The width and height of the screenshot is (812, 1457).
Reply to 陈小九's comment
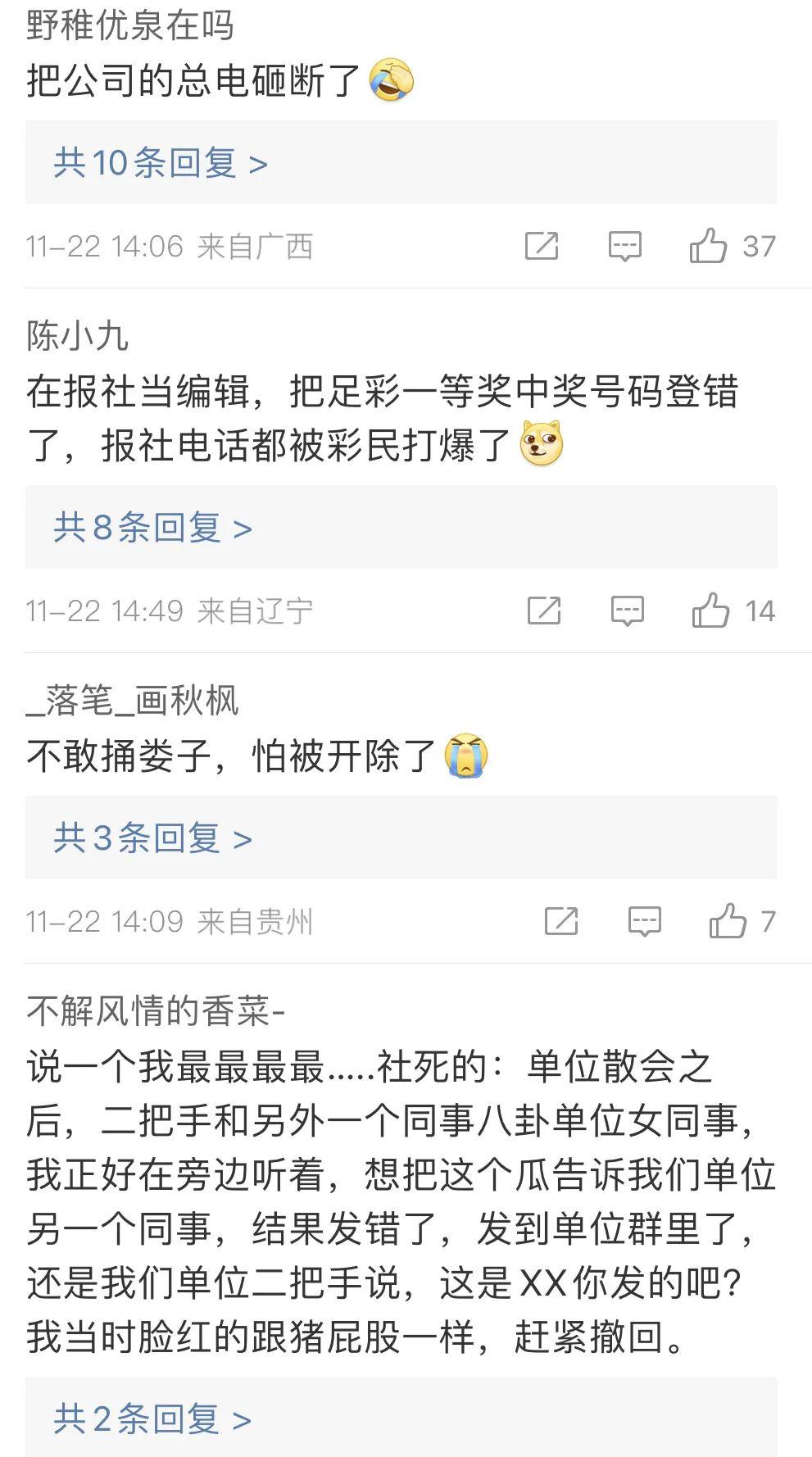(x=628, y=610)
